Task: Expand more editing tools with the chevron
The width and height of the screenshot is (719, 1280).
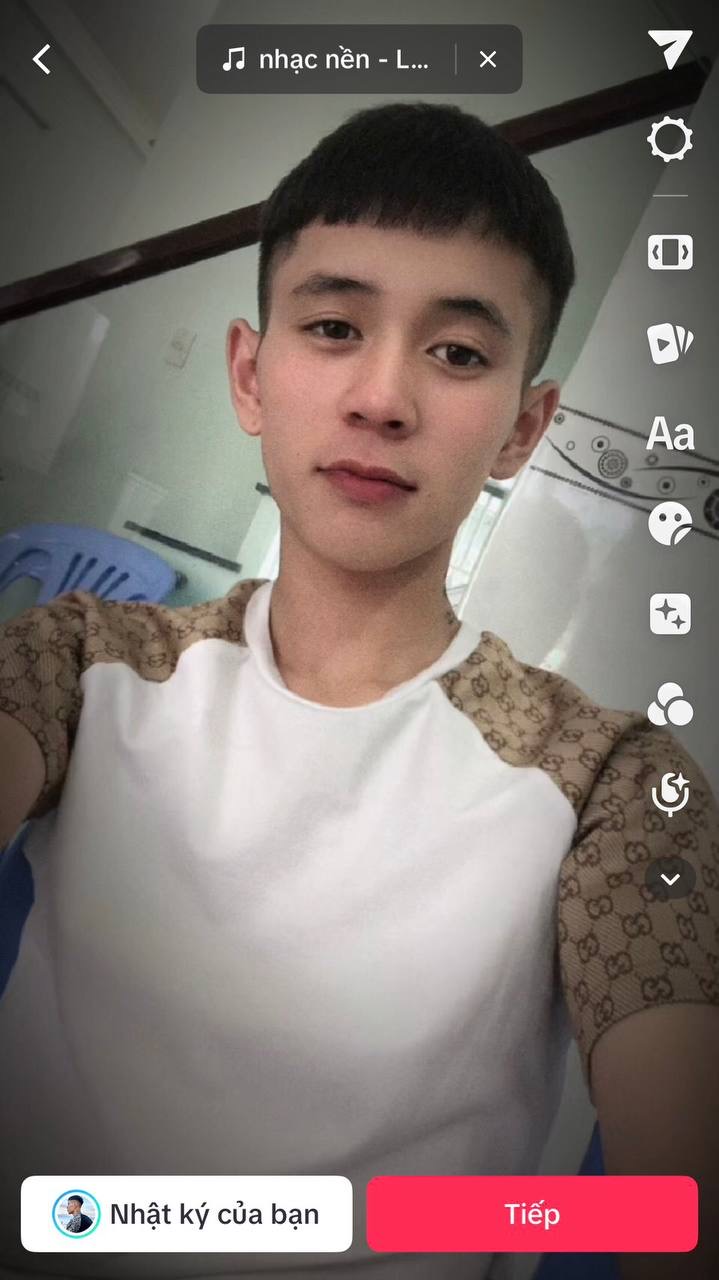Action: click(x=669, y=879)
